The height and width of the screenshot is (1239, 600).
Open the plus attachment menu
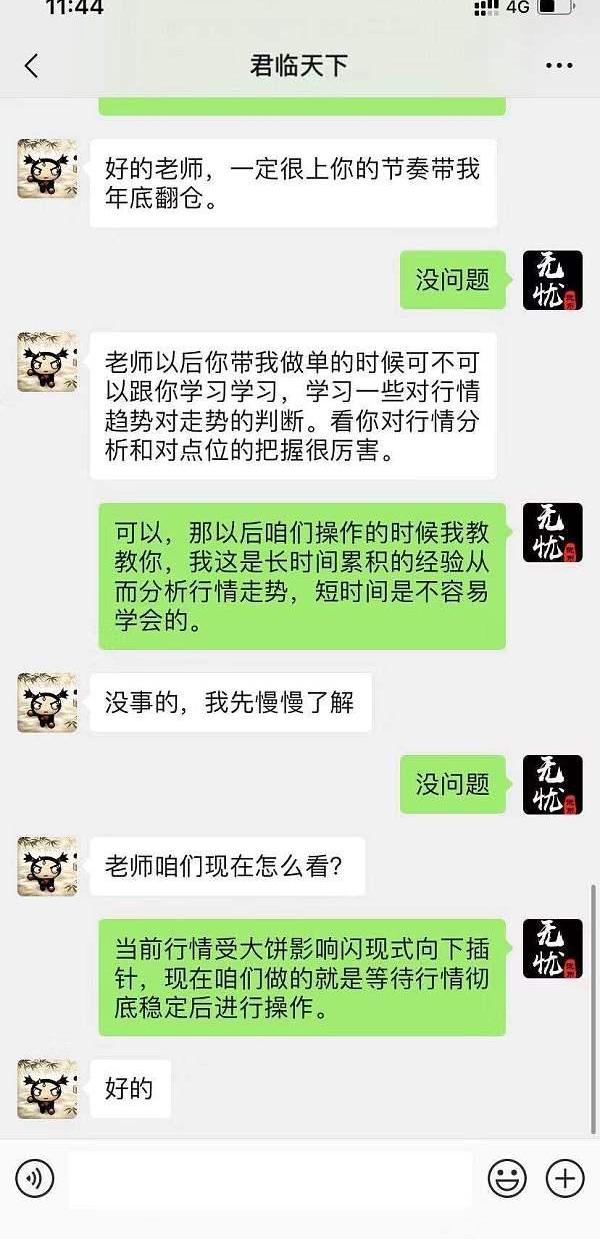coord(565,1179)
